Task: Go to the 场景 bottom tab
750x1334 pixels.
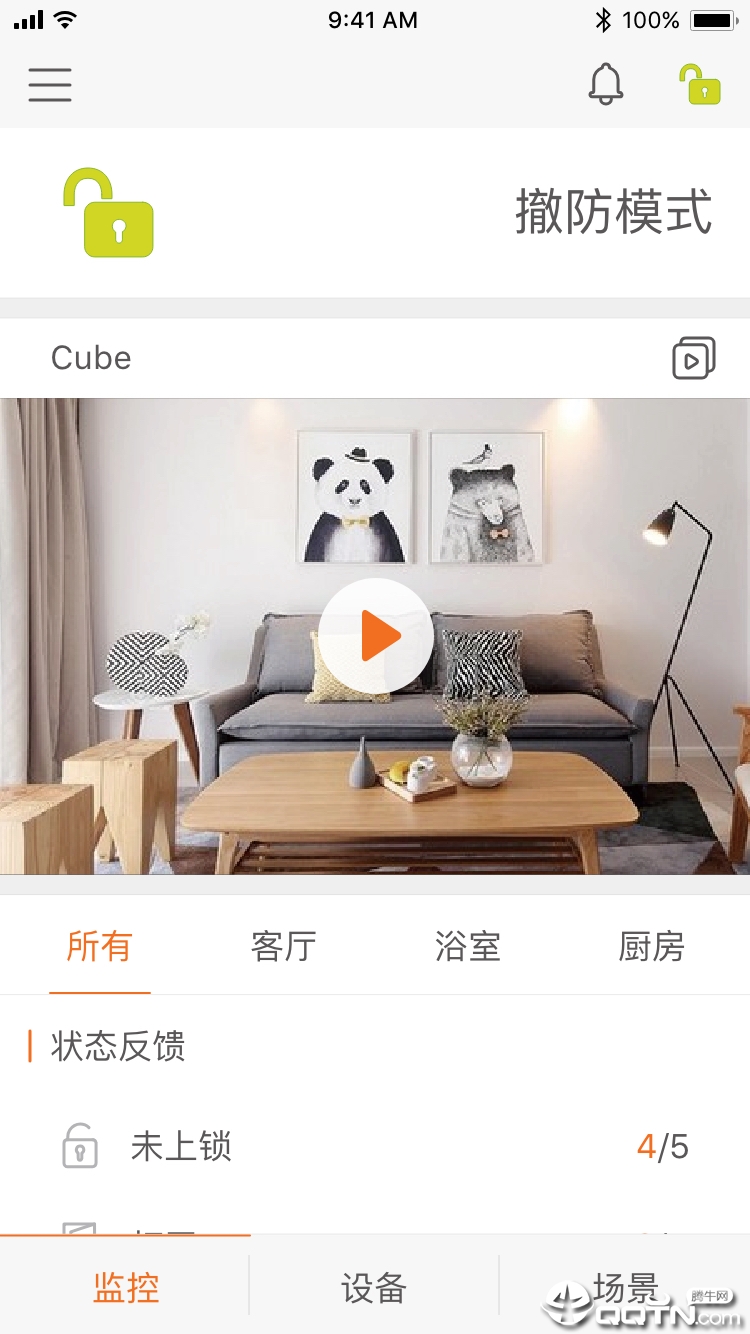Action: pyautogui.click(x=625, y=1288)
